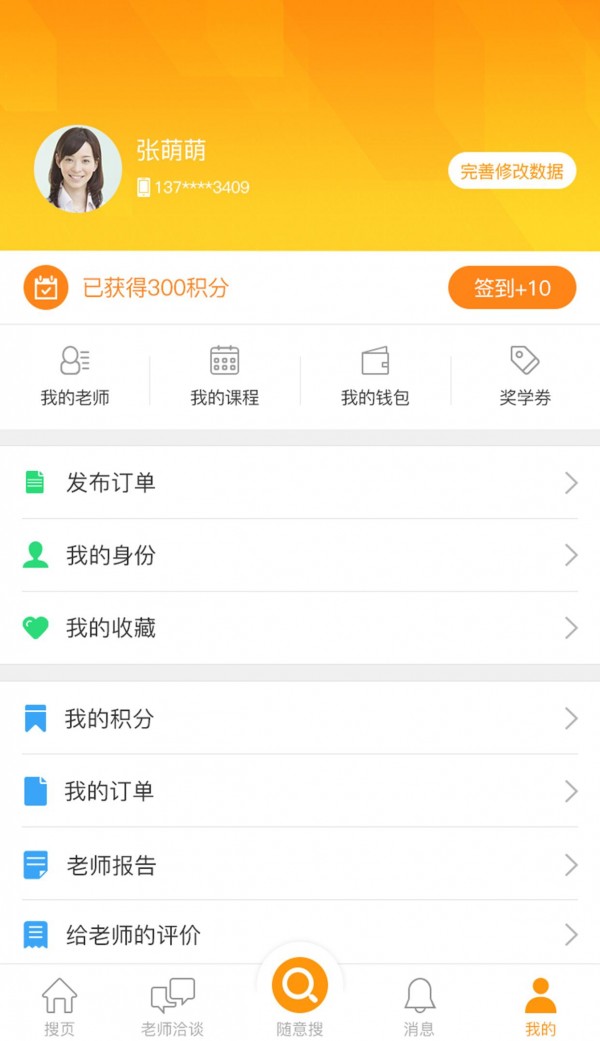600x1041 pixels.
Task: Check in with 签到+10 button
Action: (512, 288)
